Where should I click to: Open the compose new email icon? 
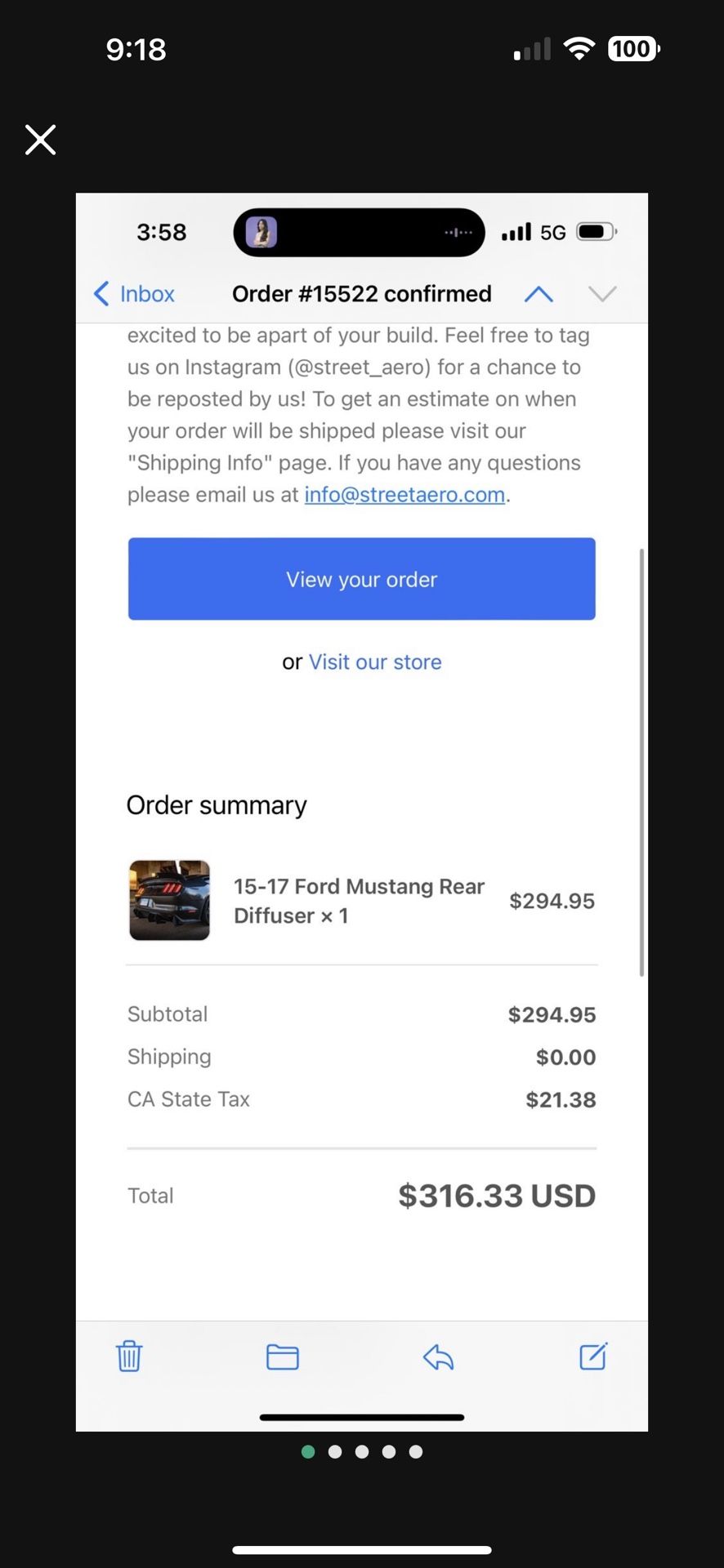593,1356
